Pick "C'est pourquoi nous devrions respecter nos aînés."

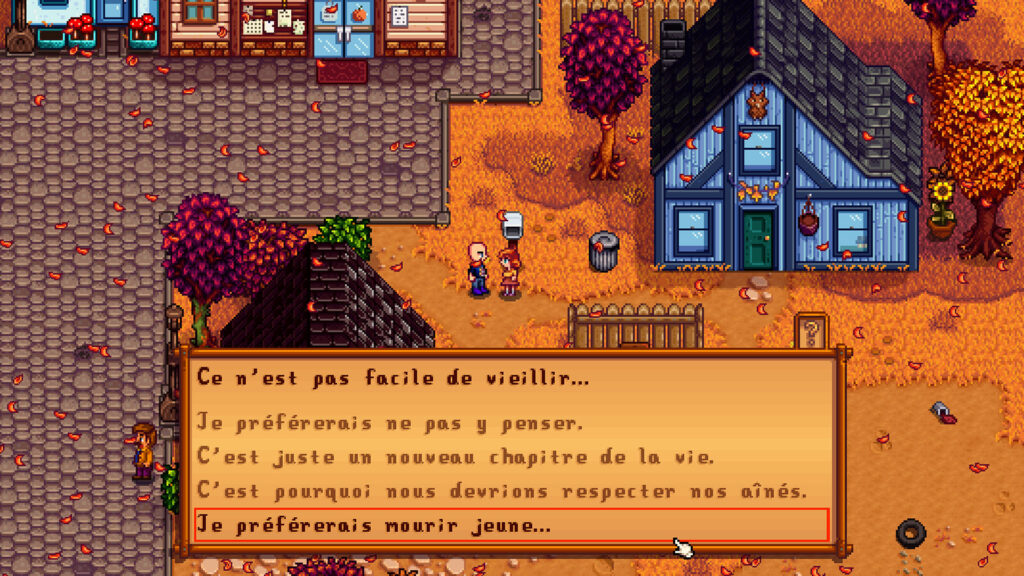(x=500, y=492)
